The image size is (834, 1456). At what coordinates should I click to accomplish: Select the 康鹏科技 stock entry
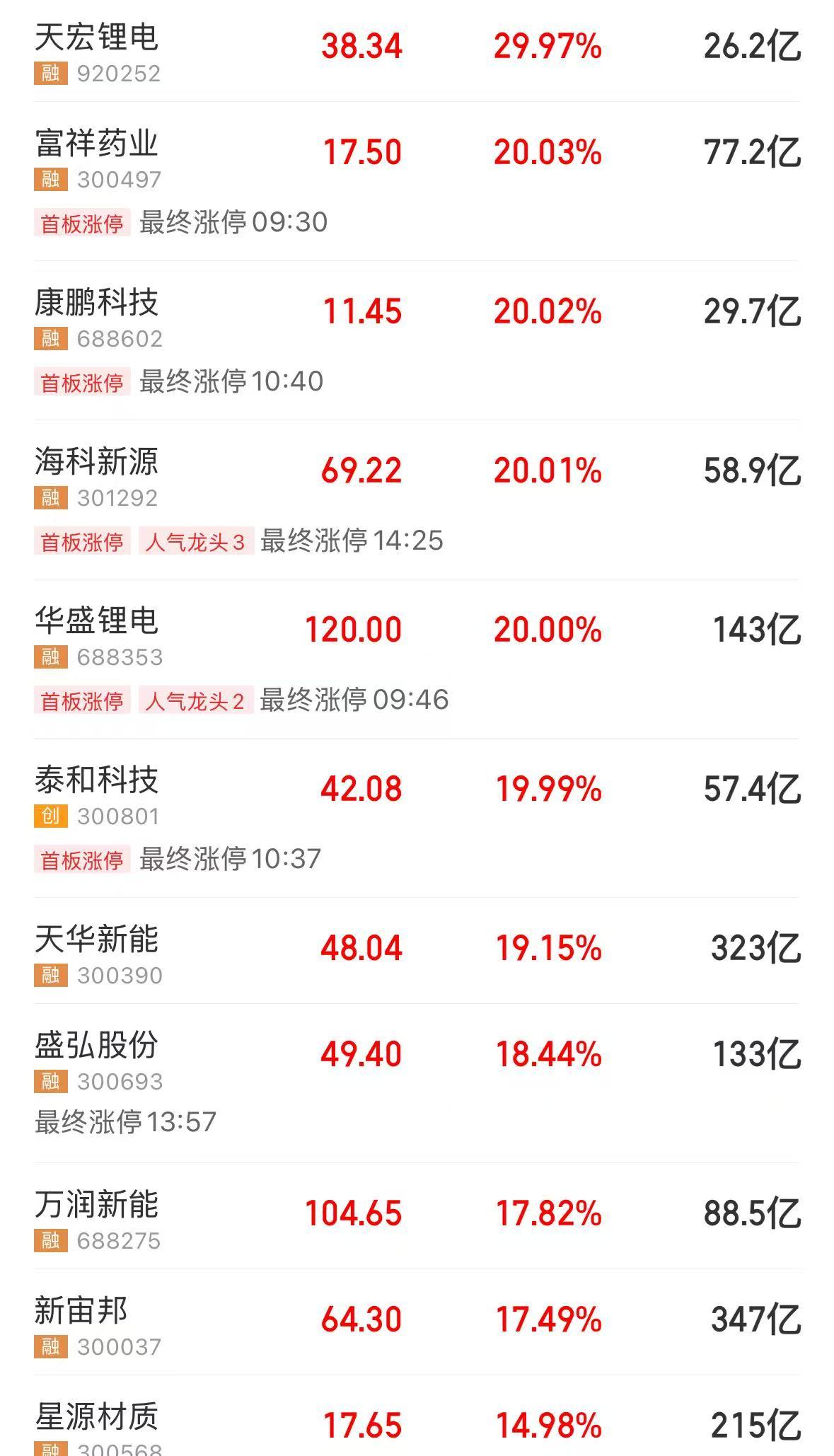tap(97, 303)
